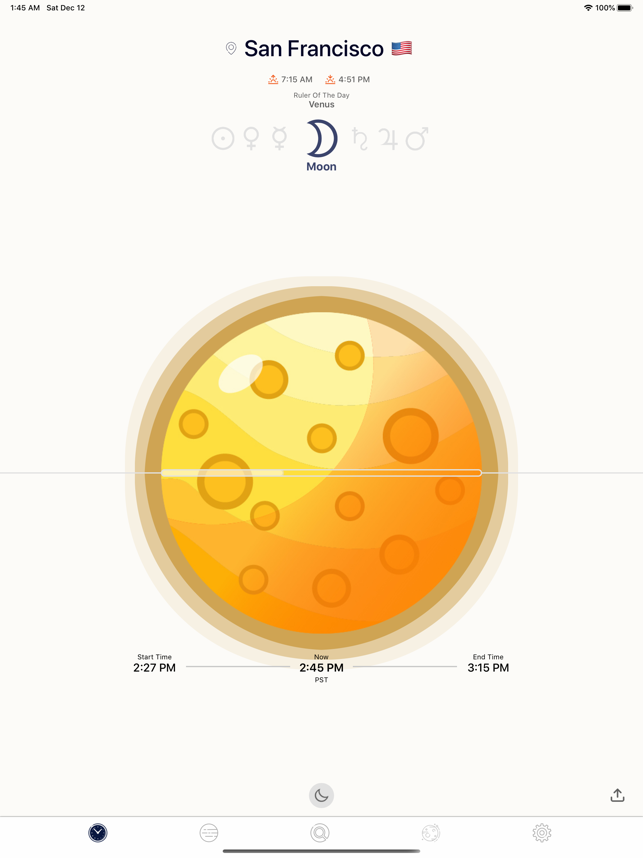Select the Mercury planet symbol
643x858 pixels.
[x=280, y=139]
